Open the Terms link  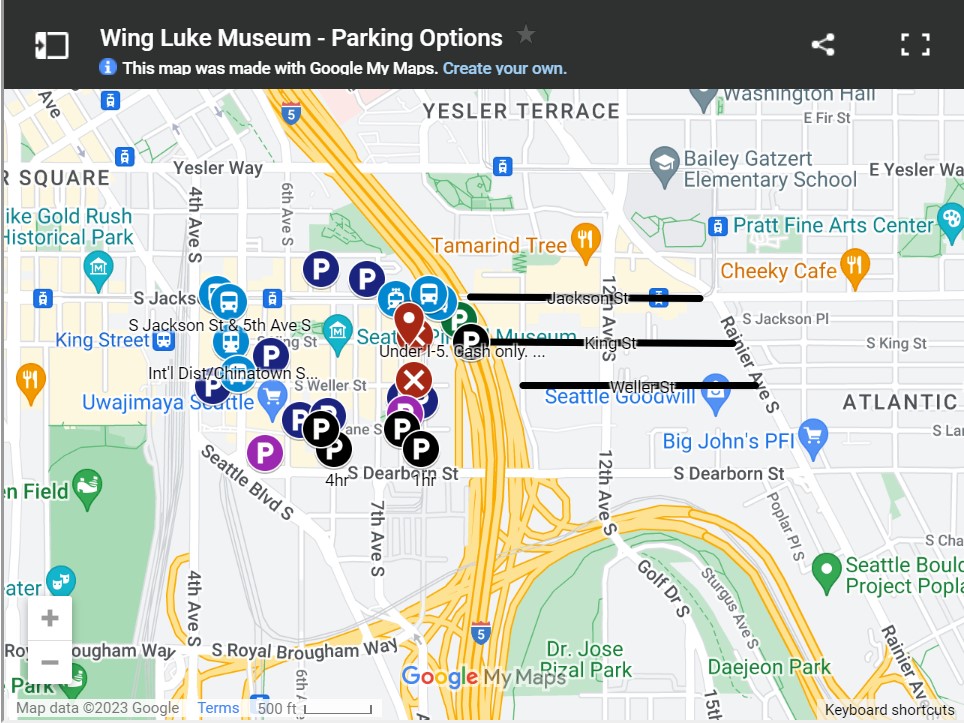pyautogui.click(x=218, y=708)
